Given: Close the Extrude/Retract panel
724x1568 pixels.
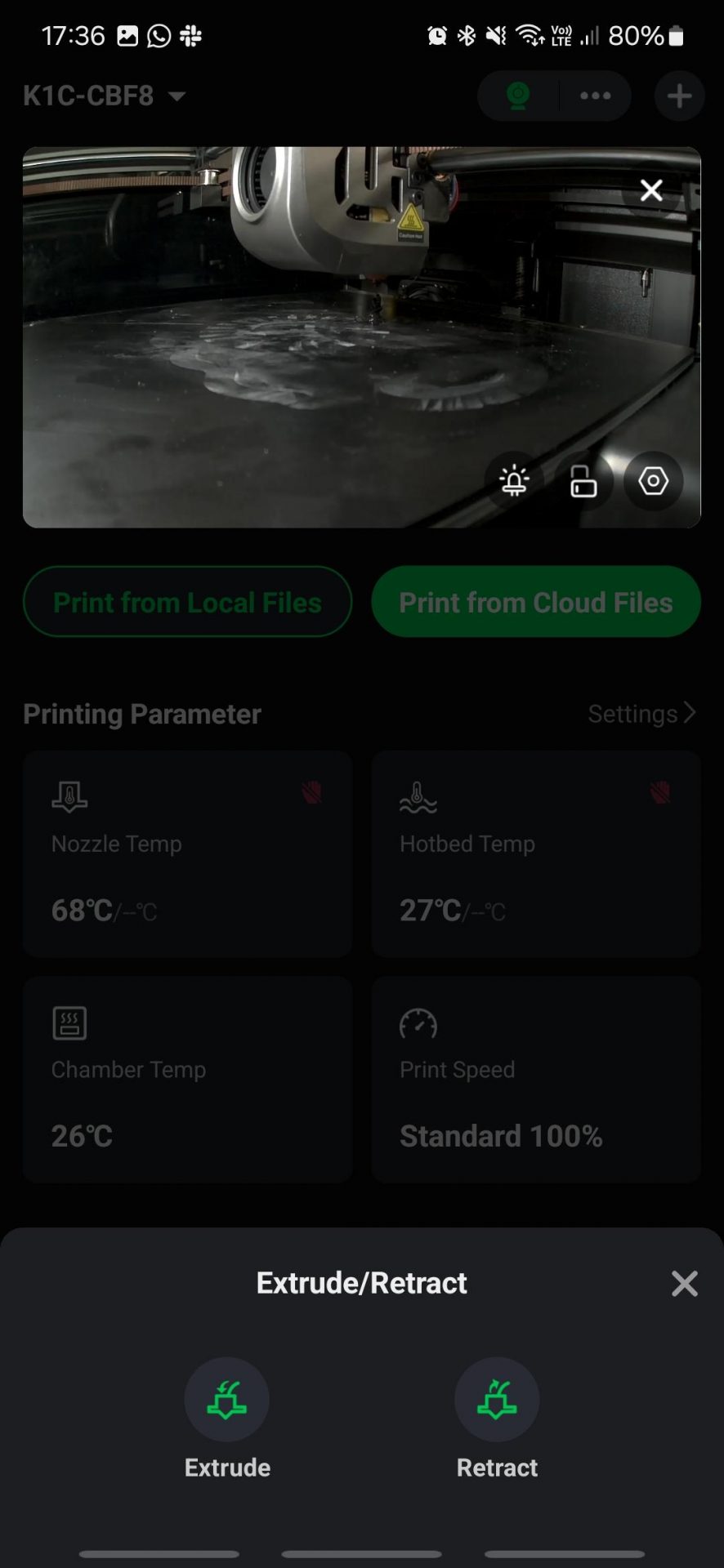Looking at the screenshot, I should tap(684, 1283).
